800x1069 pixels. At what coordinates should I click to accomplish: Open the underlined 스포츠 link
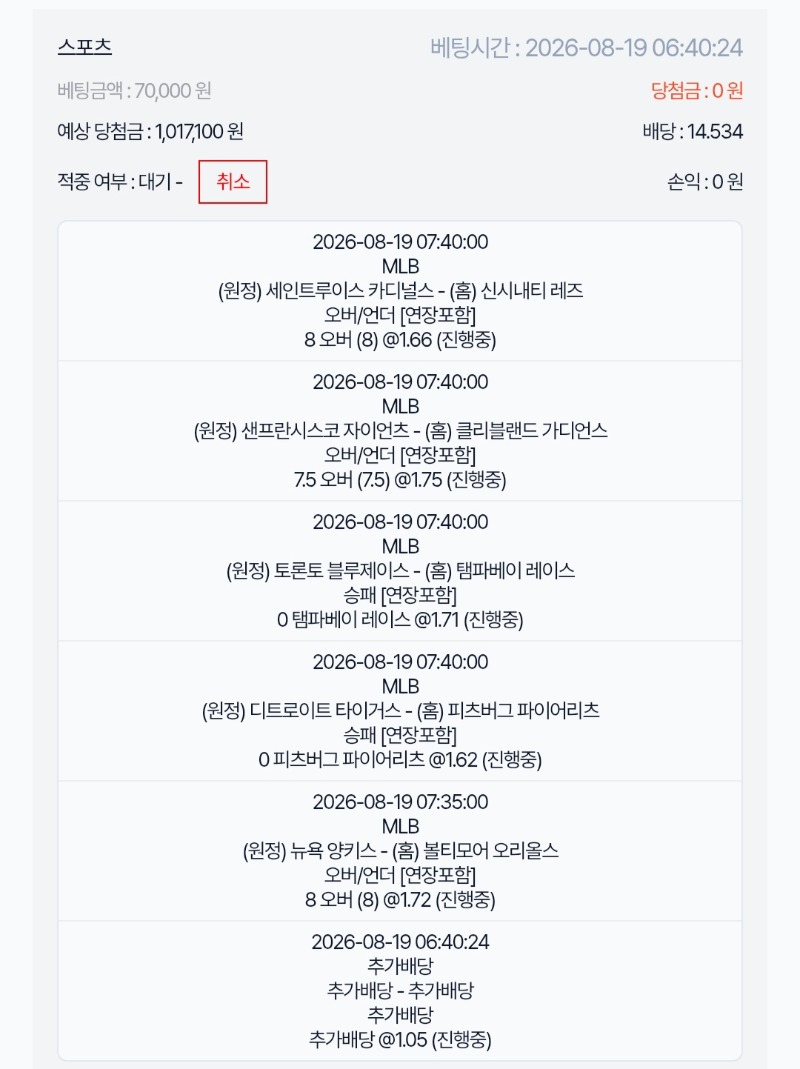(x=85, y=46)
